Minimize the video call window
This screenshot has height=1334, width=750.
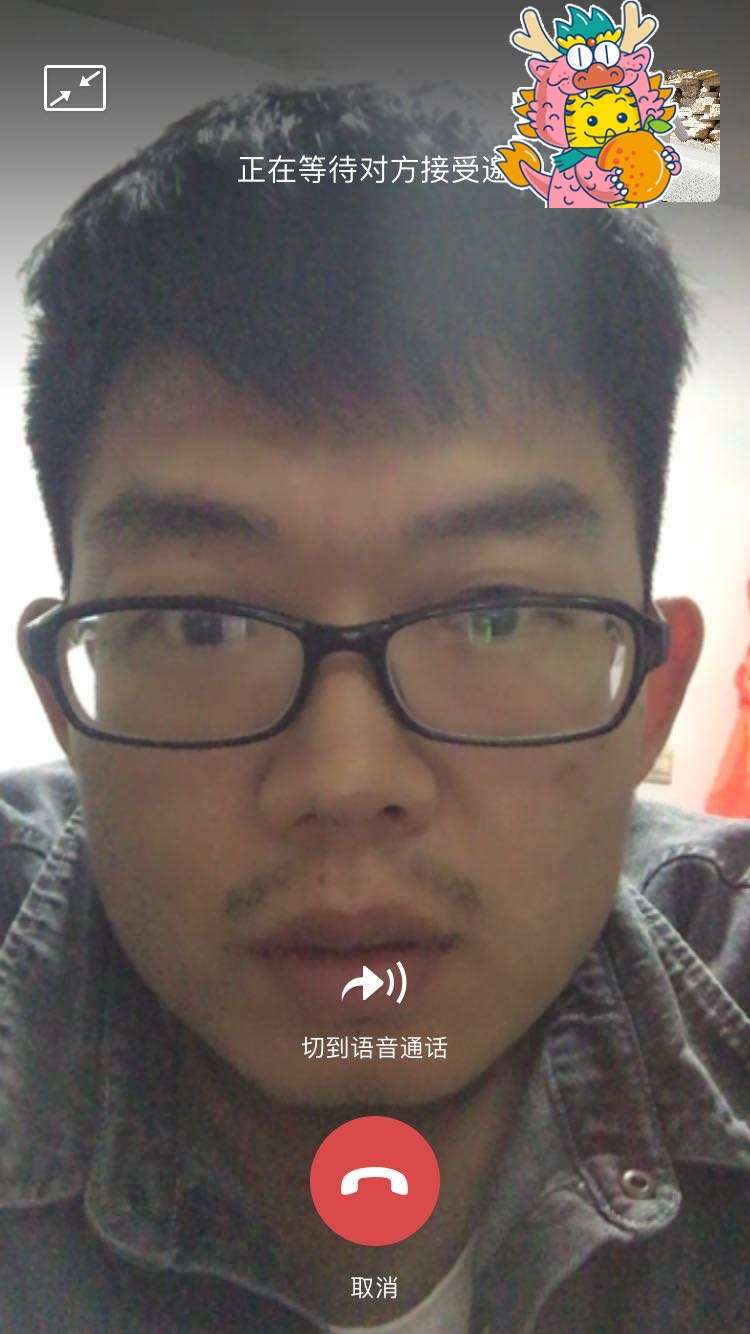(75, 88)
